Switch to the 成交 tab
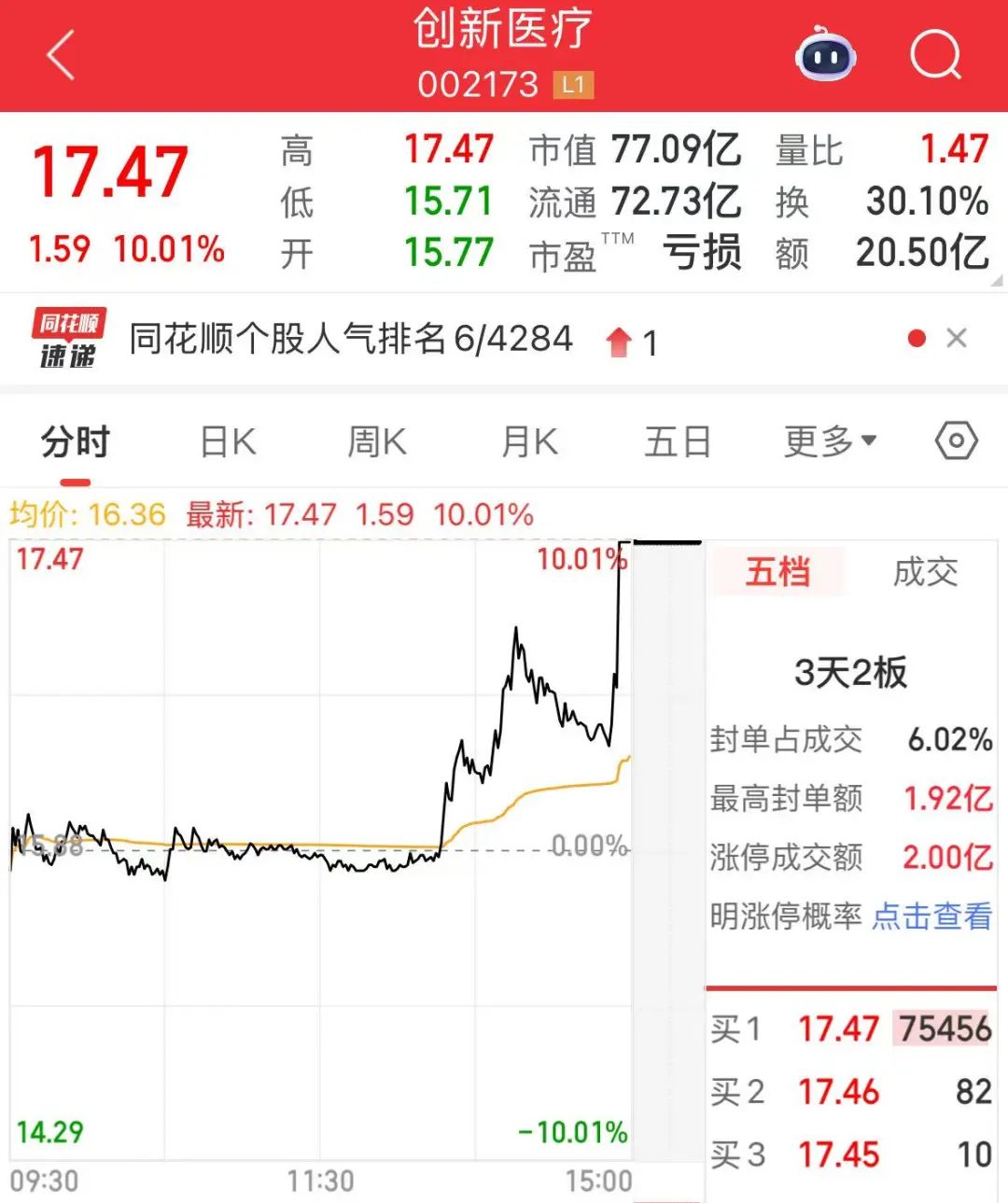Viewport: 1008px width, 1203px height. click(925, 572)
